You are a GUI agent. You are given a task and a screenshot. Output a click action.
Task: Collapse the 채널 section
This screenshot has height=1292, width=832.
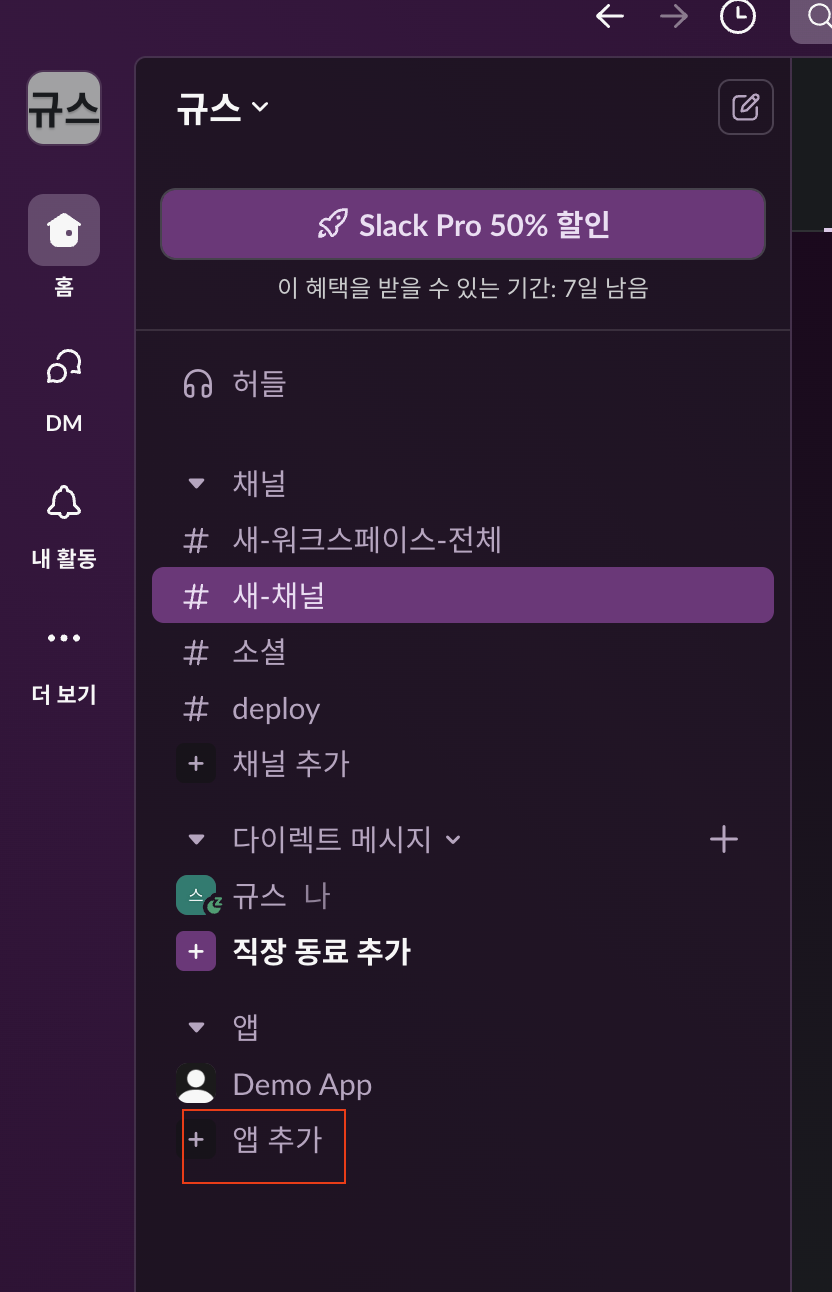197,485
